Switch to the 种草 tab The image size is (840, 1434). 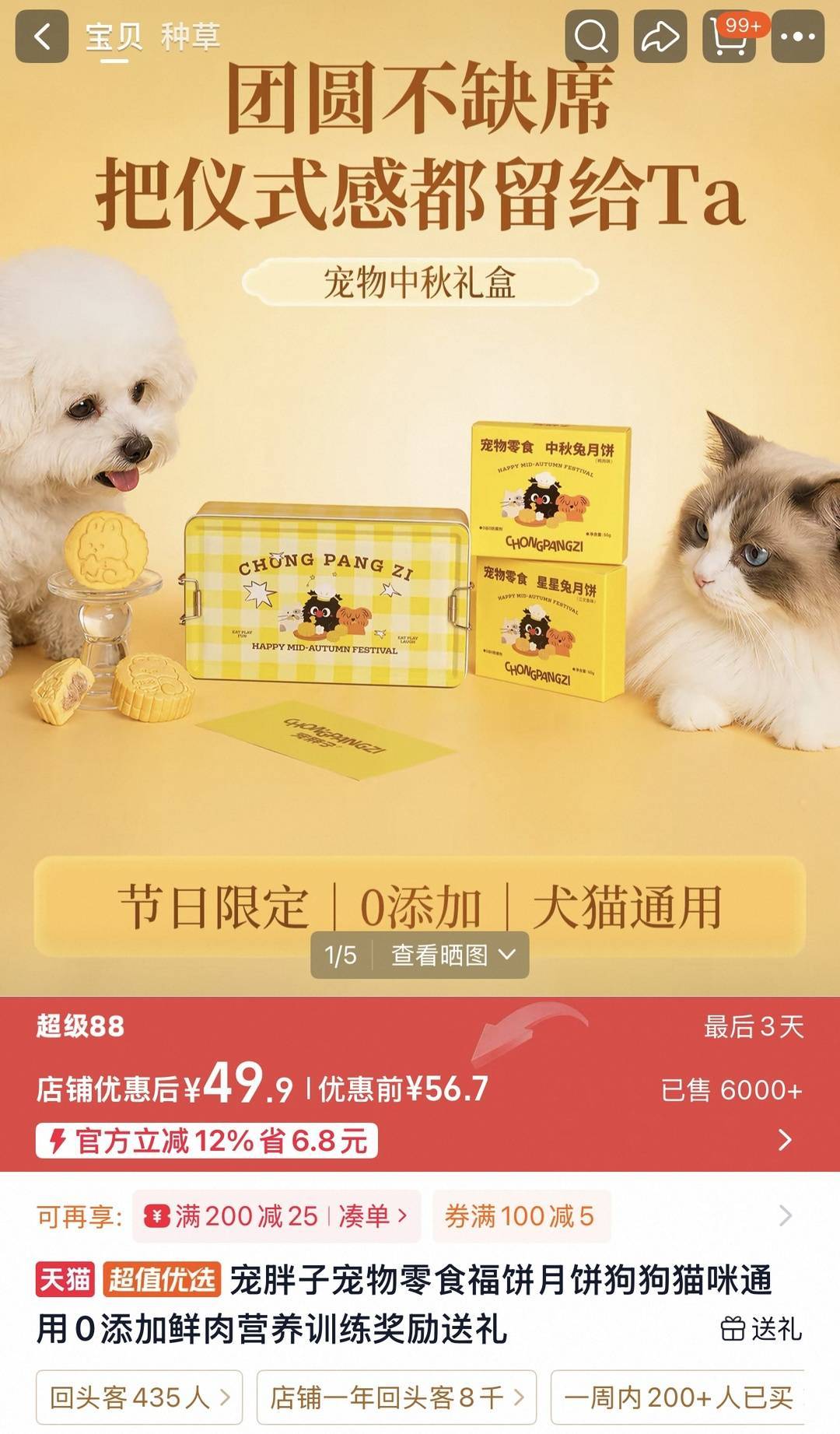click(x=191, y=37)
